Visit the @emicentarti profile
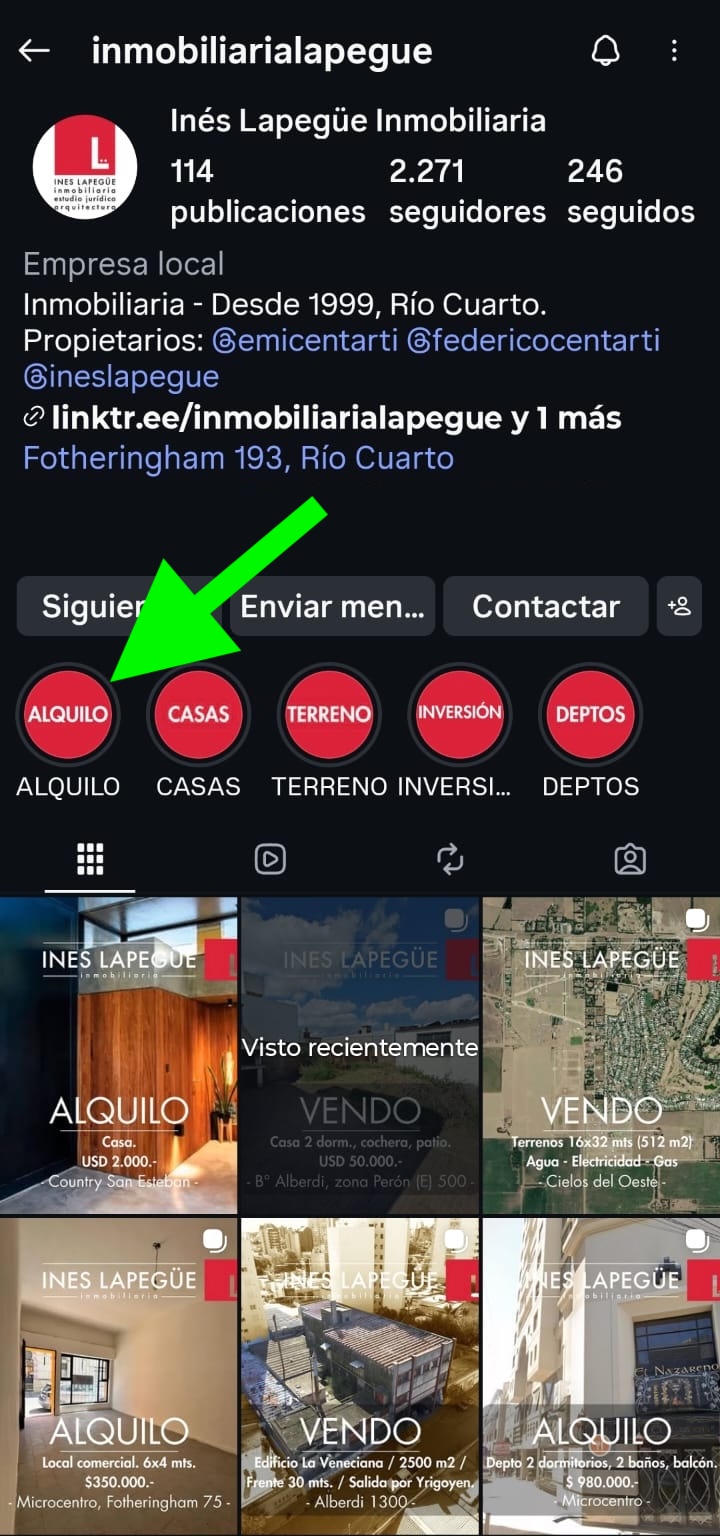The width and height of the screenshot is (720, 1536). coord(304,340)
